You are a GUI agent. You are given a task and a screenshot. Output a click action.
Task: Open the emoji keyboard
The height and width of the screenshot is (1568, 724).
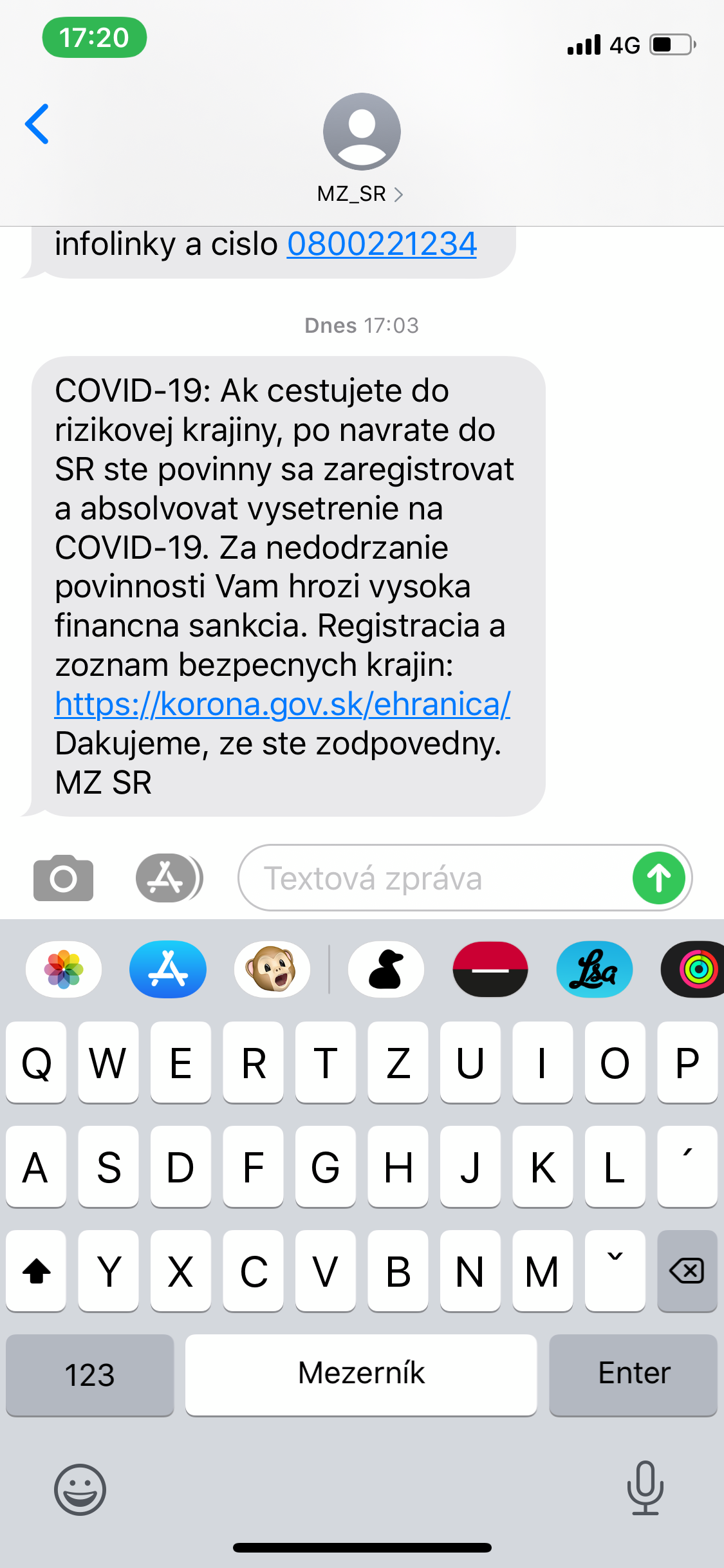(80, 1489)
